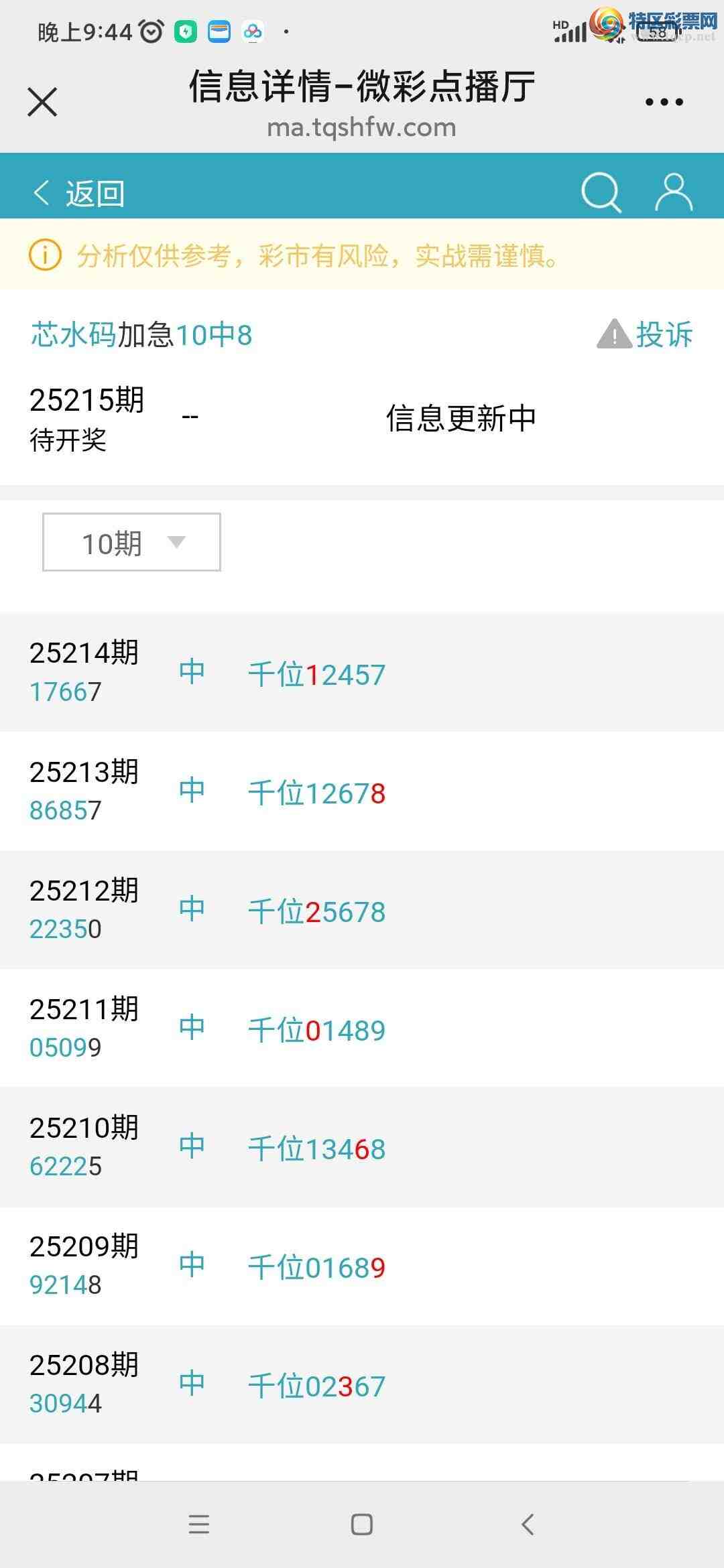Tap the X close icon at top left
724x1568 pixels.
tap(42, 102)
